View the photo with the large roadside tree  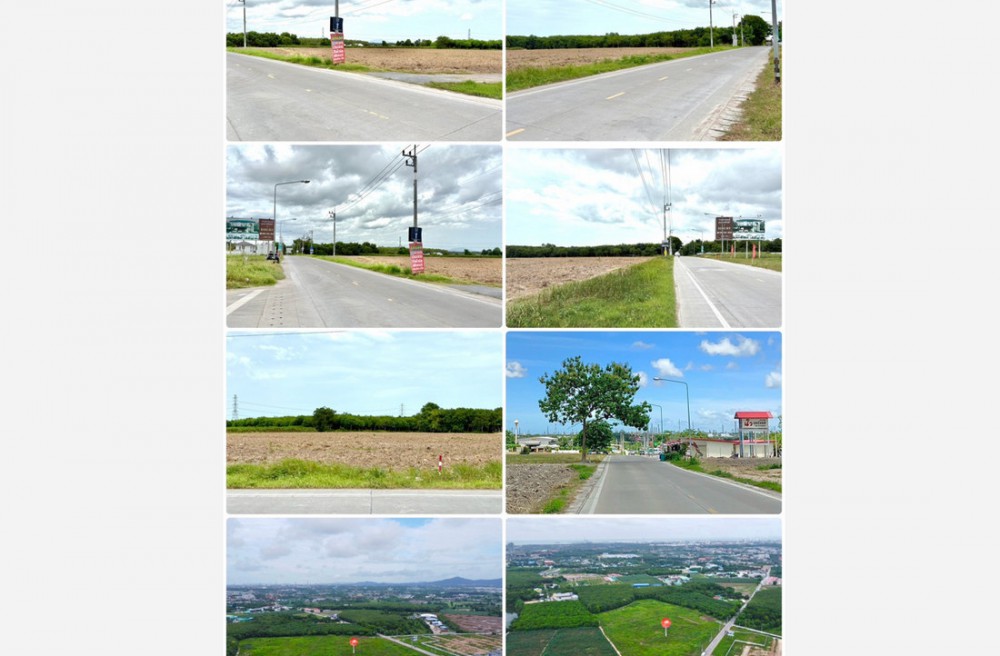tap(643, 422)
